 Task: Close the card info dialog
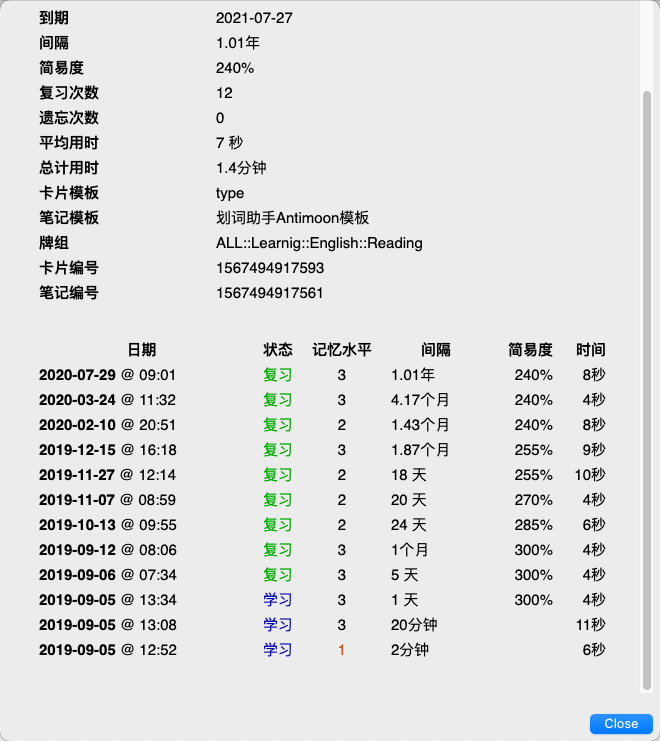[x=620, y=723]
